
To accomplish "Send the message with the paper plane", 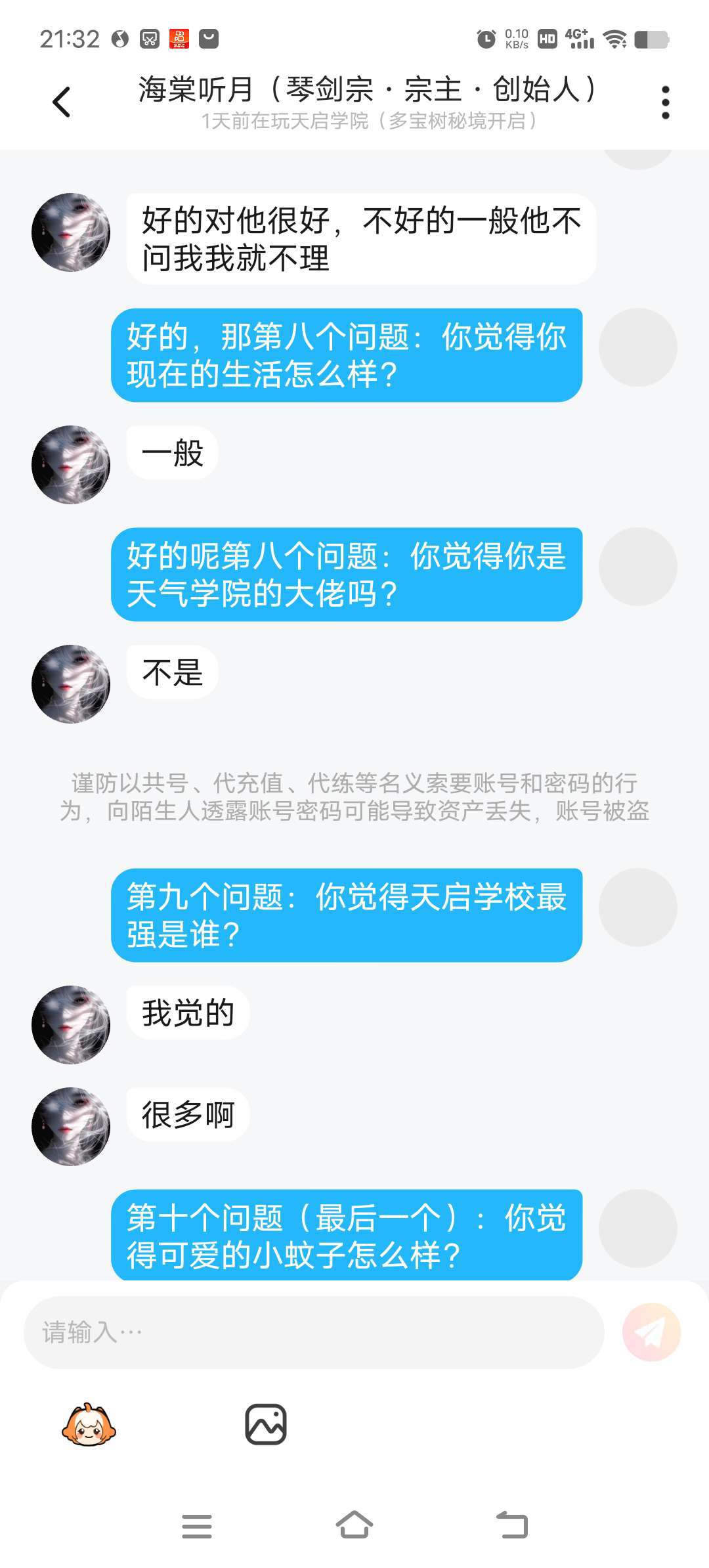I will tap(651, 1332).
